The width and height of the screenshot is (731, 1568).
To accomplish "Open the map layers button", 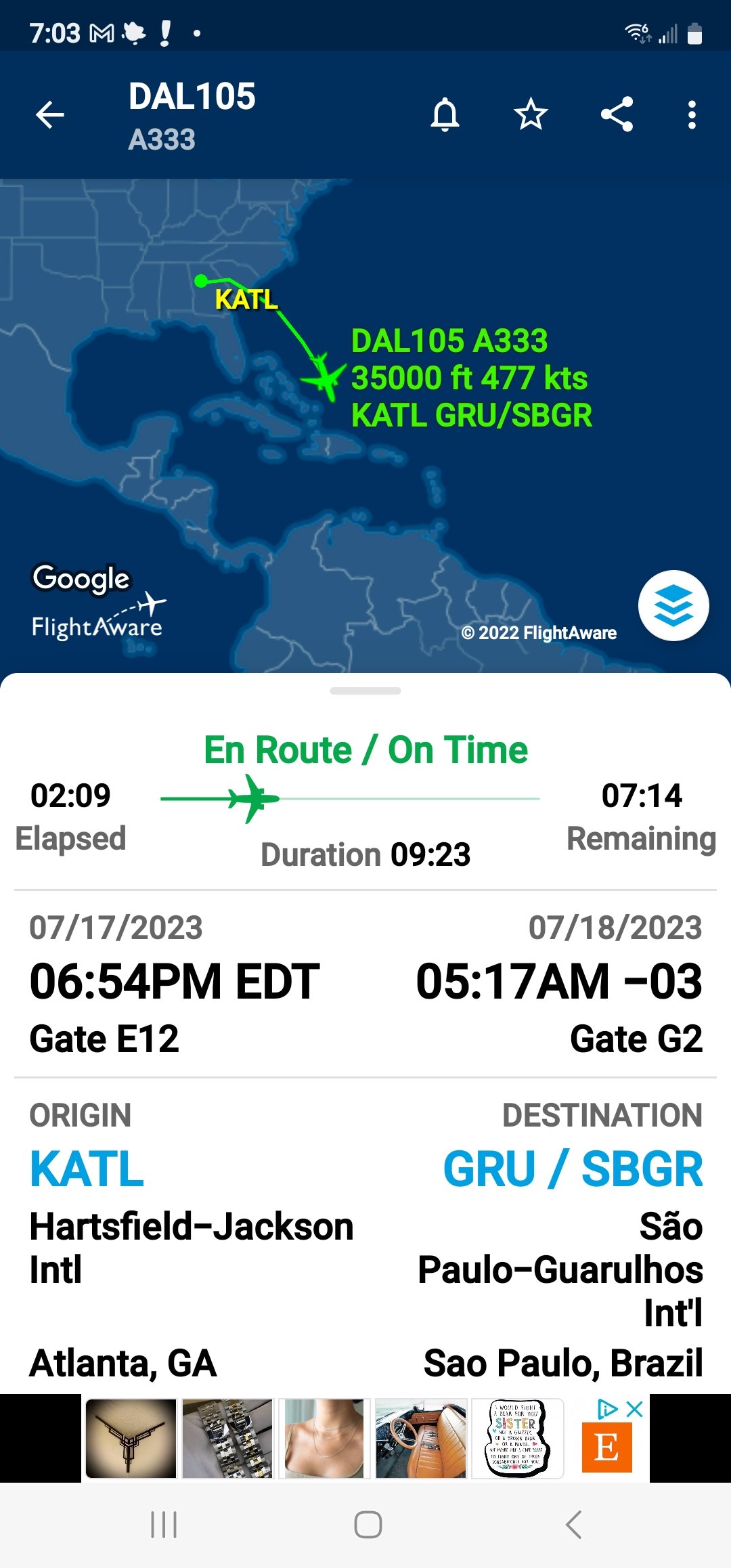I will coord(673,605).
